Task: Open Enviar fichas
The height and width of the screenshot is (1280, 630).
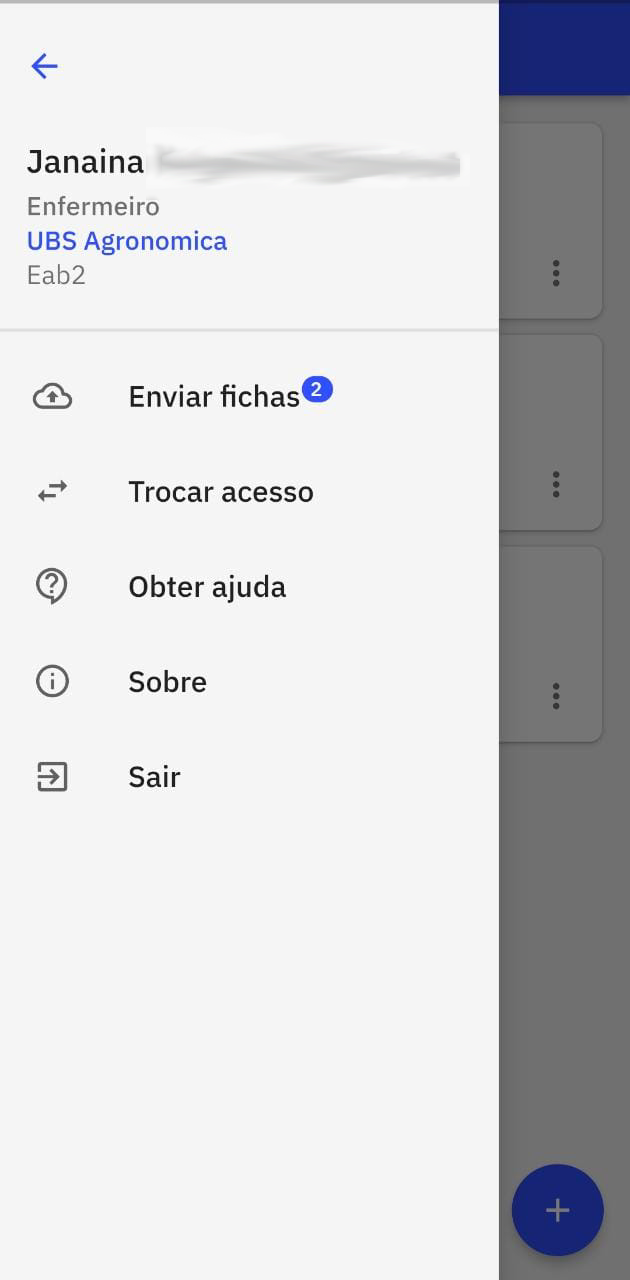Action: coord(249,396)
